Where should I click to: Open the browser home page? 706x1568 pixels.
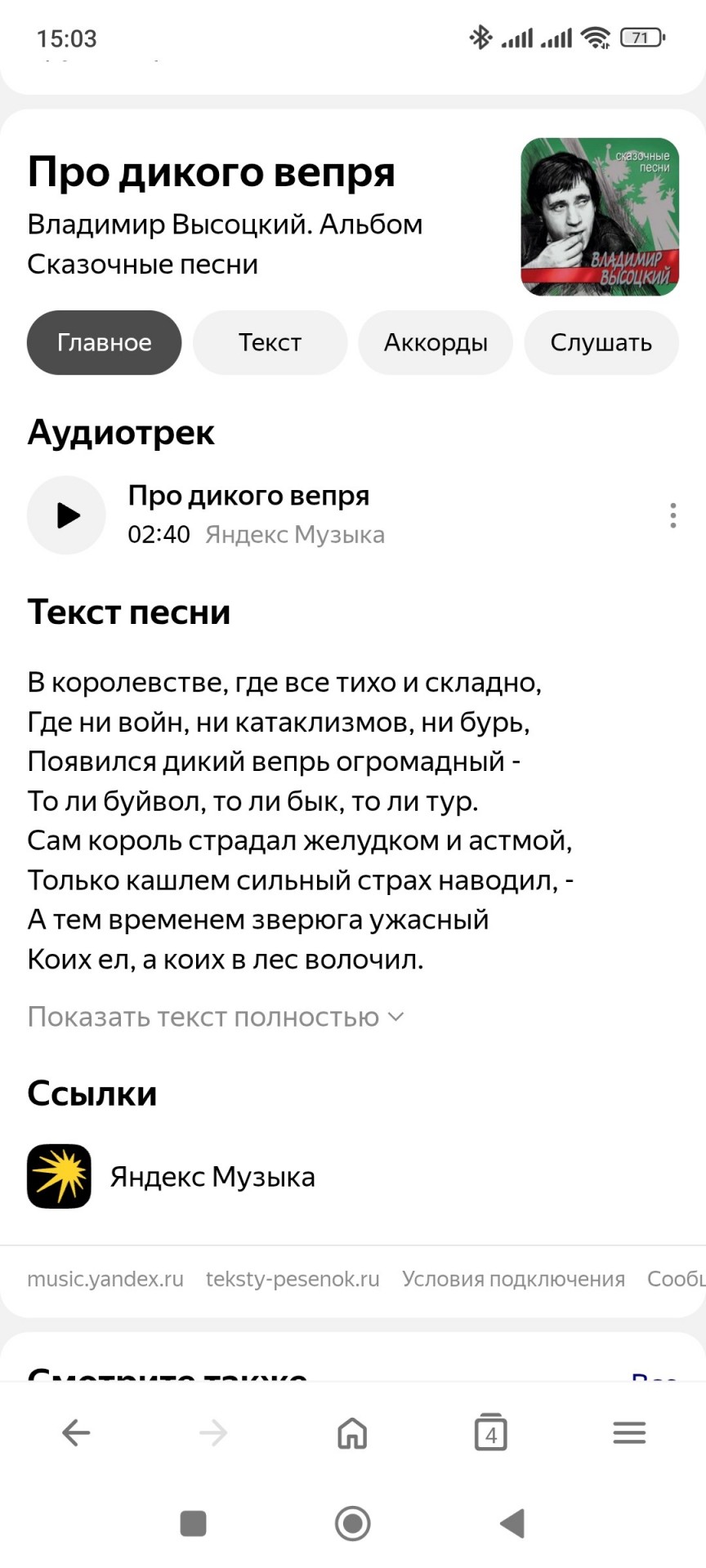(x=352, y=1432)
